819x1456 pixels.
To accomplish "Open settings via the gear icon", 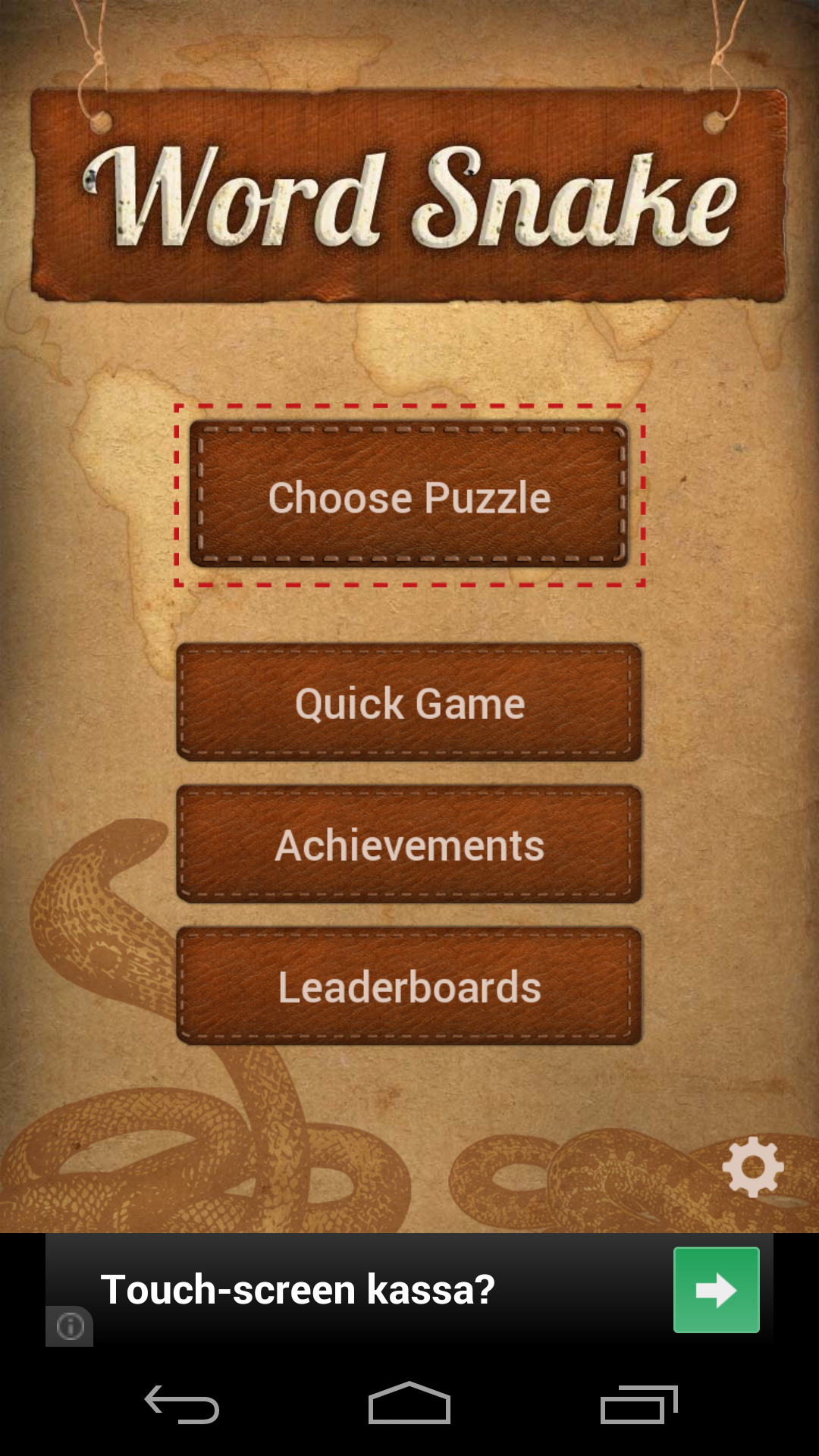I will coord(752,1167).
